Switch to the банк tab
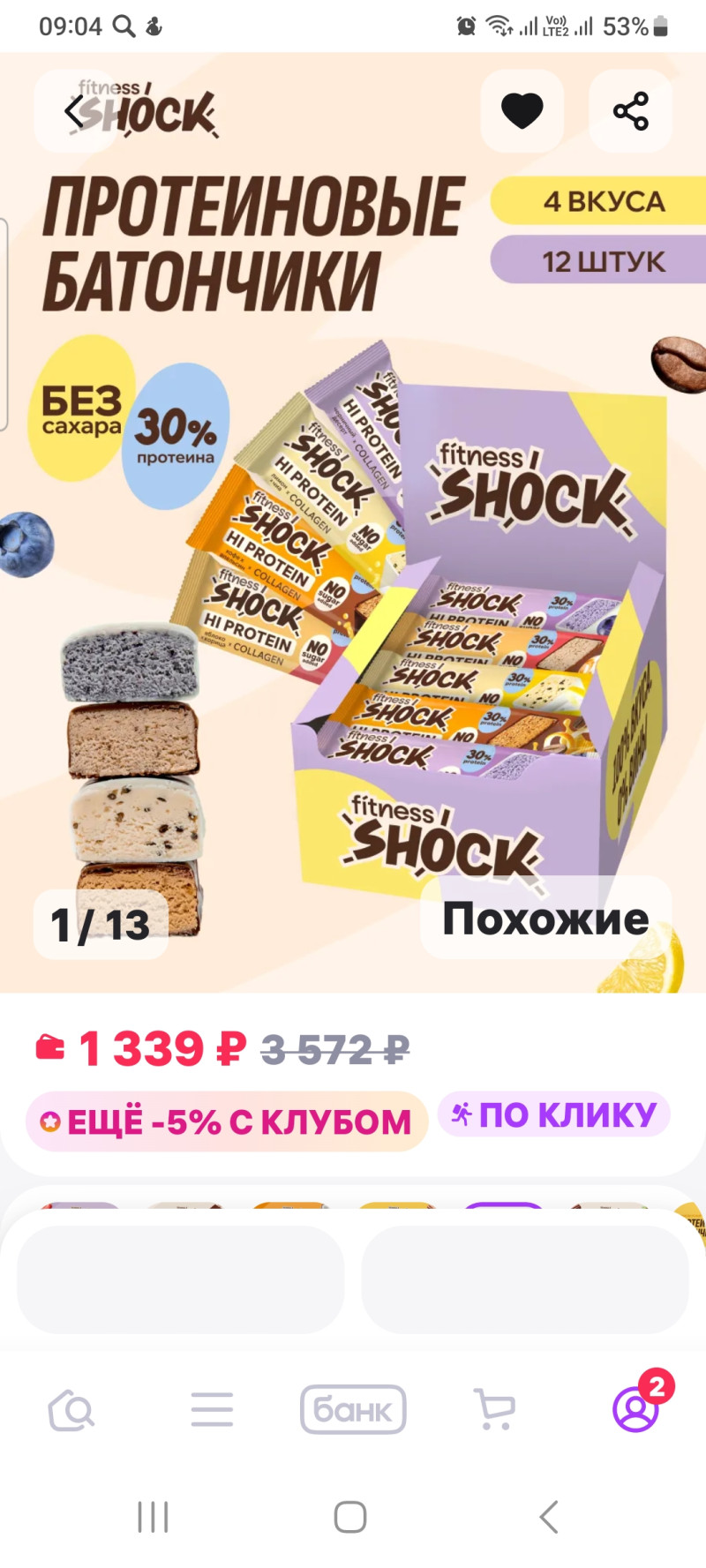Viewport: 706px width, 1568px height. pos(353,1410)
